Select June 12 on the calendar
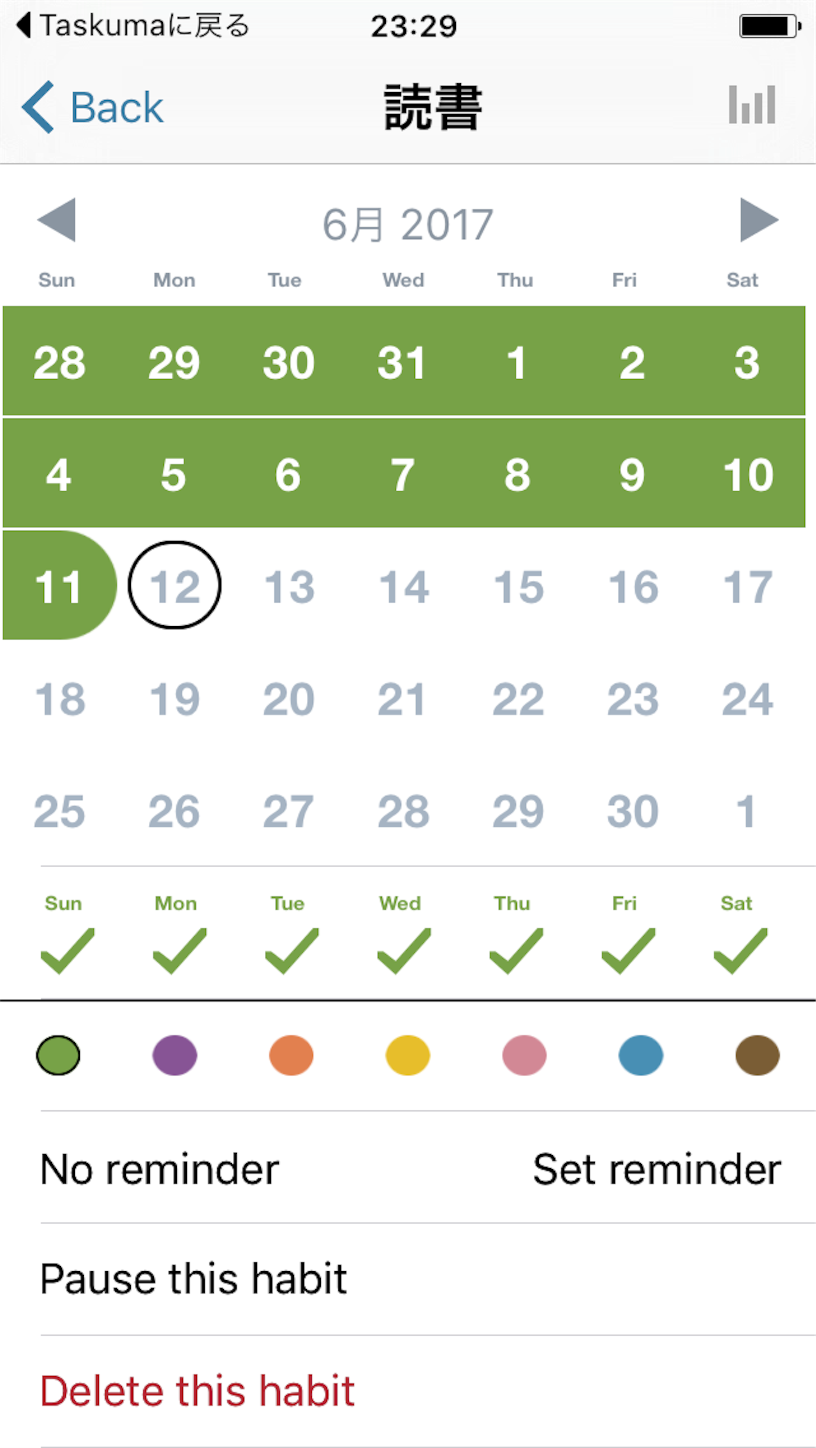This screenshot has height=1448, width=816. click(175, 586)
